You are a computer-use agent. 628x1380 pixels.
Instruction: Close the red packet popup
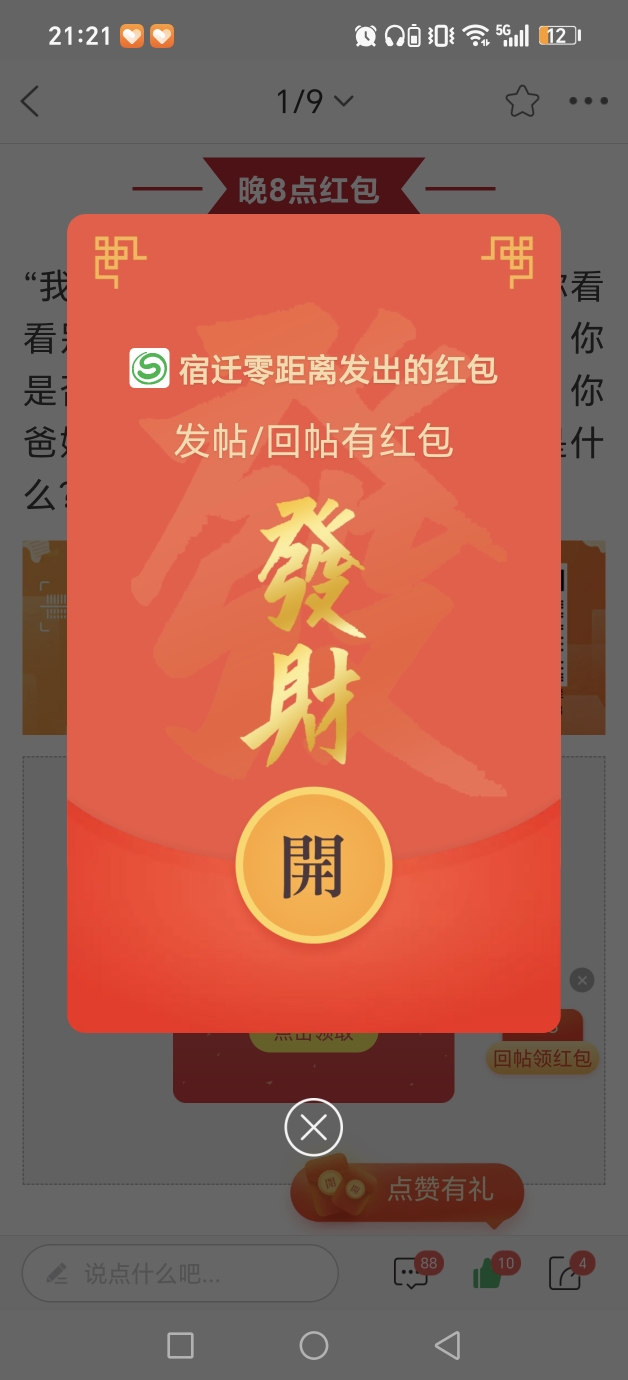(x=313, y=1128)
